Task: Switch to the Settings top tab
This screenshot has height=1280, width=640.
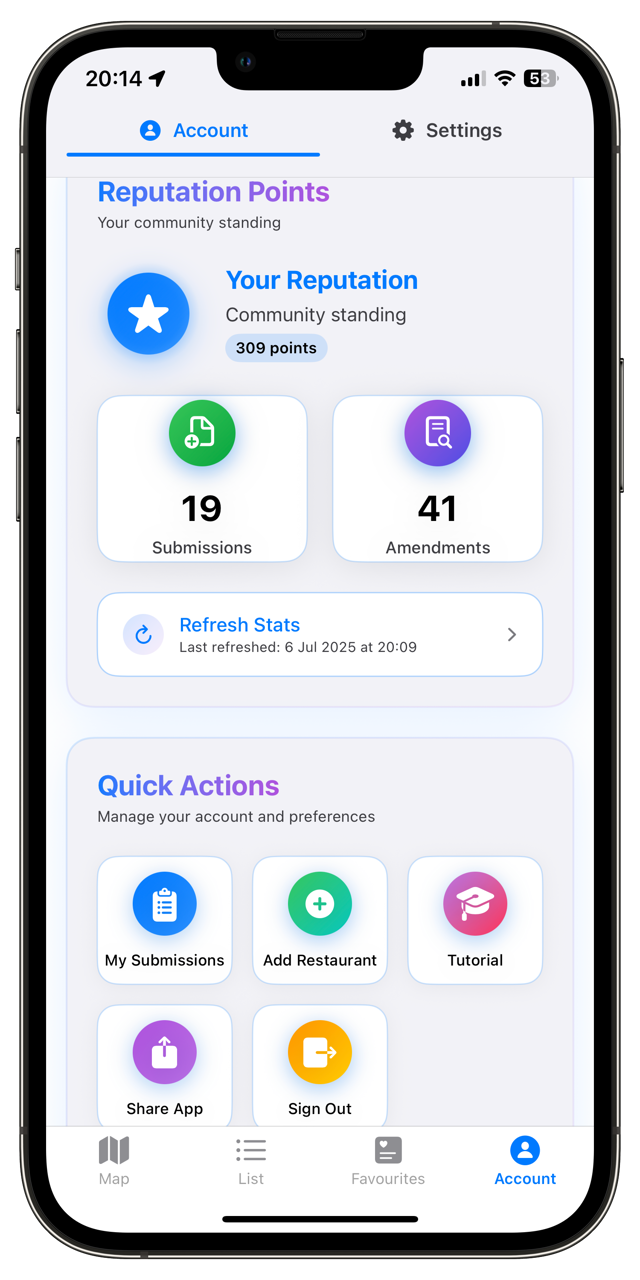Action: tap(447, 130)
